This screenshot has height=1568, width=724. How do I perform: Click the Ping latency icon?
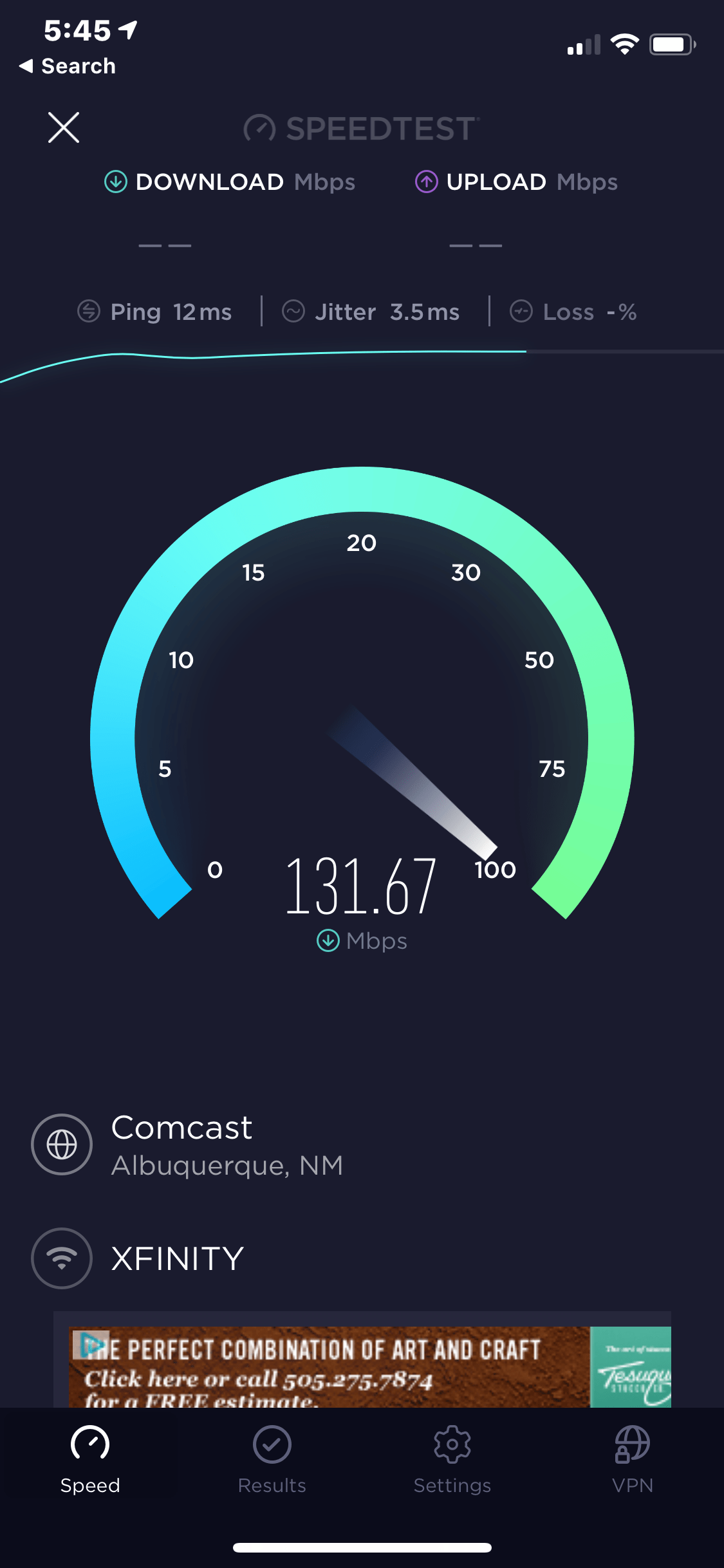88,312
